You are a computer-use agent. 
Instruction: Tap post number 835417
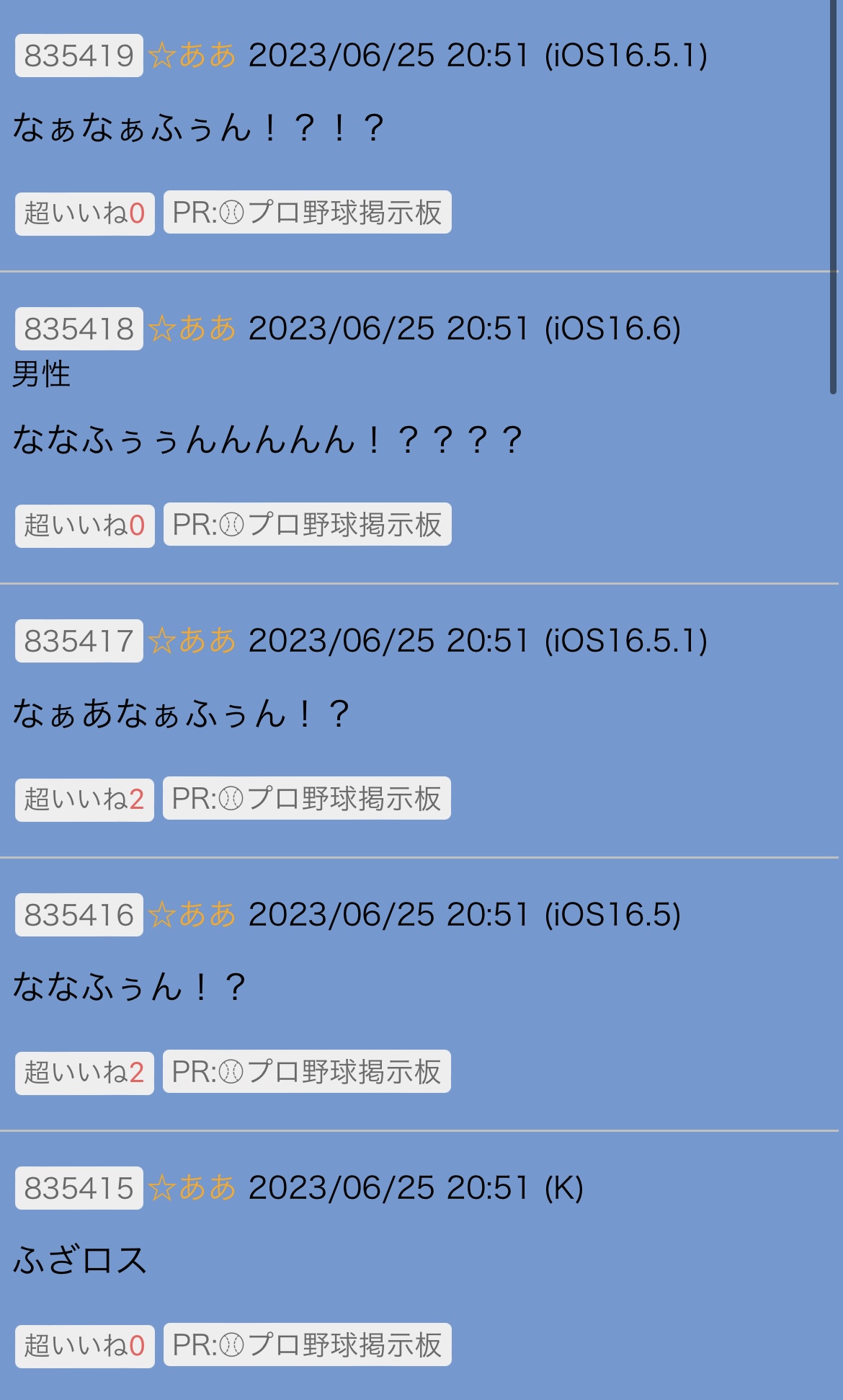(x=79, y=641)
